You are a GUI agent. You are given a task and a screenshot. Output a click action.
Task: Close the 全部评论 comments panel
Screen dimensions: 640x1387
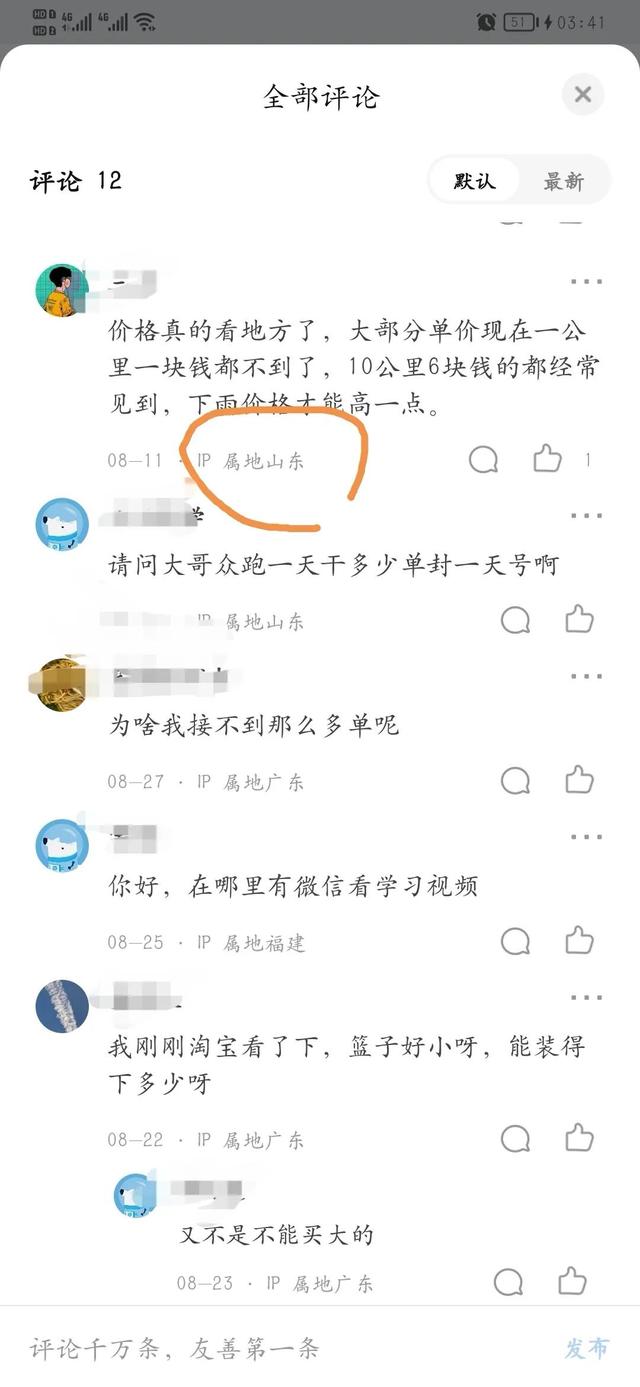tap(583, 96)
